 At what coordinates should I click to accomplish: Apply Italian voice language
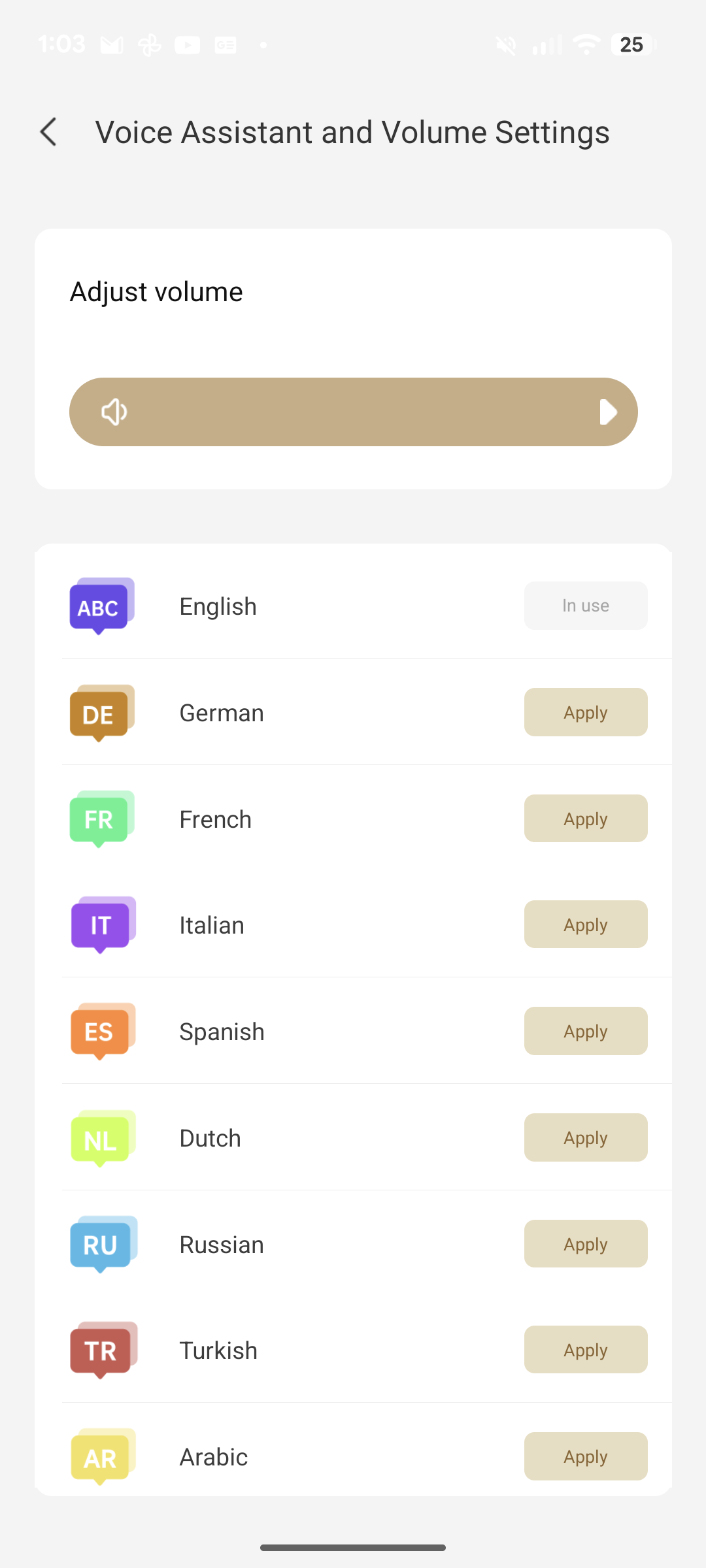[586, 924]
